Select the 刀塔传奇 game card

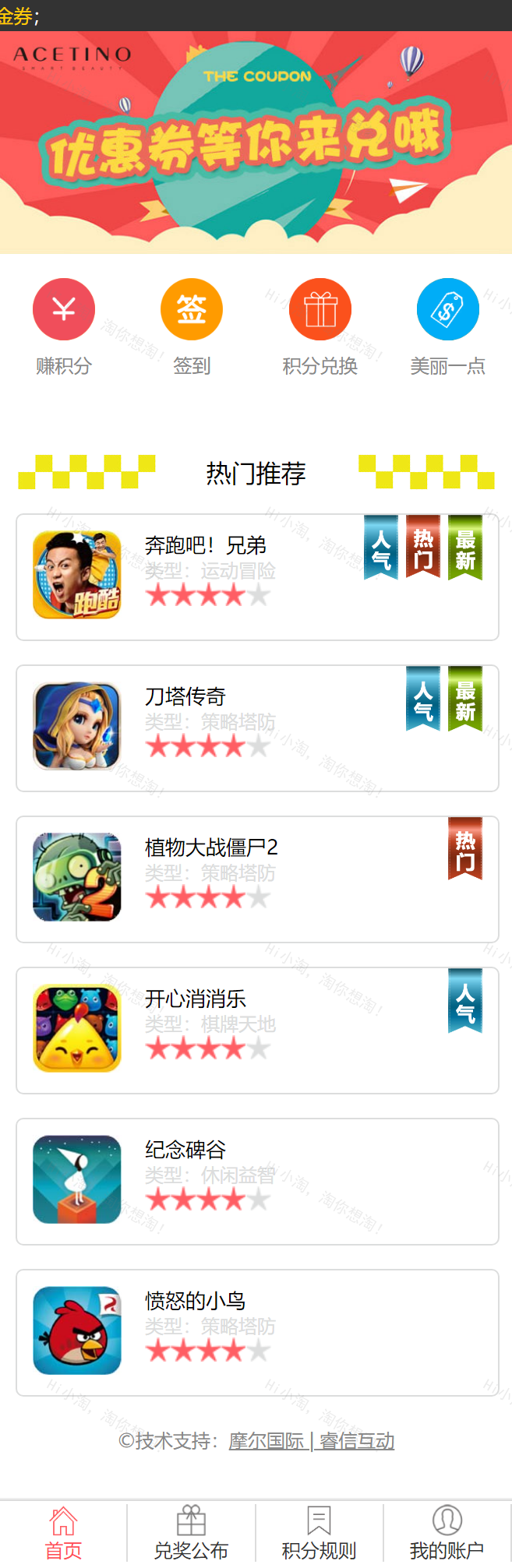point(257,728)
